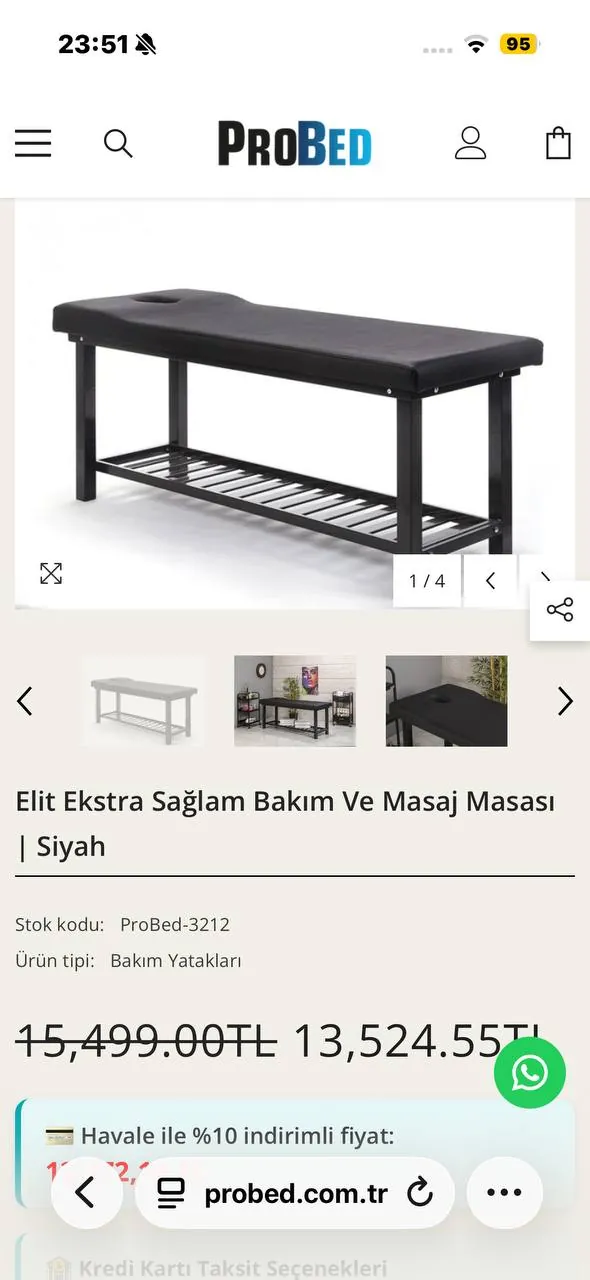The height and width of the screenshot is (1280, 590).
Task: Reload the probed.com.tr page
Action: click(x=420, y=1192)
